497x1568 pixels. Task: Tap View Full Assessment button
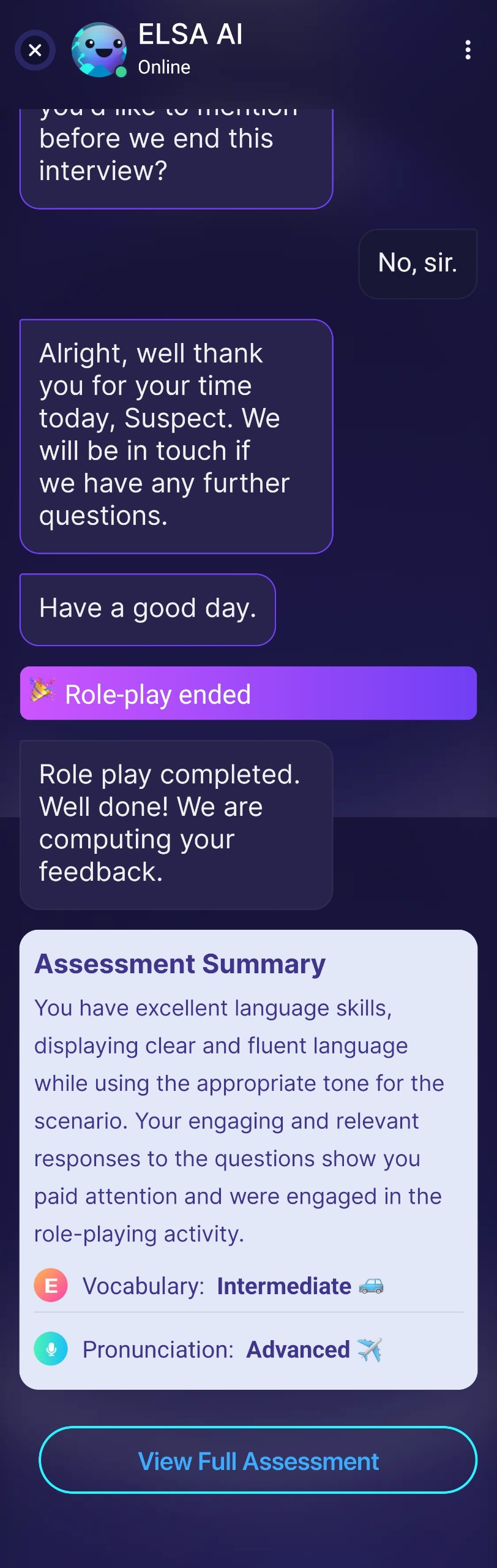258,1461
